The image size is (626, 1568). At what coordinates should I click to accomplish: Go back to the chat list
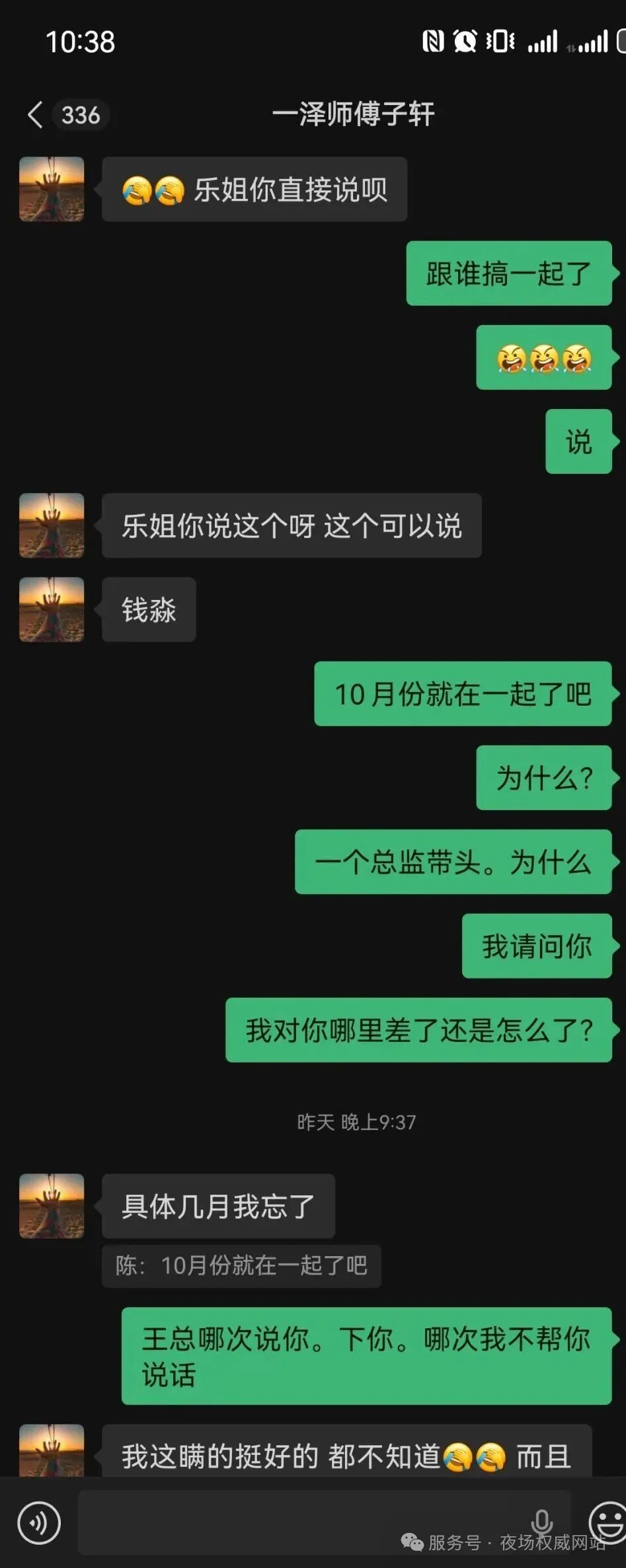36,115
